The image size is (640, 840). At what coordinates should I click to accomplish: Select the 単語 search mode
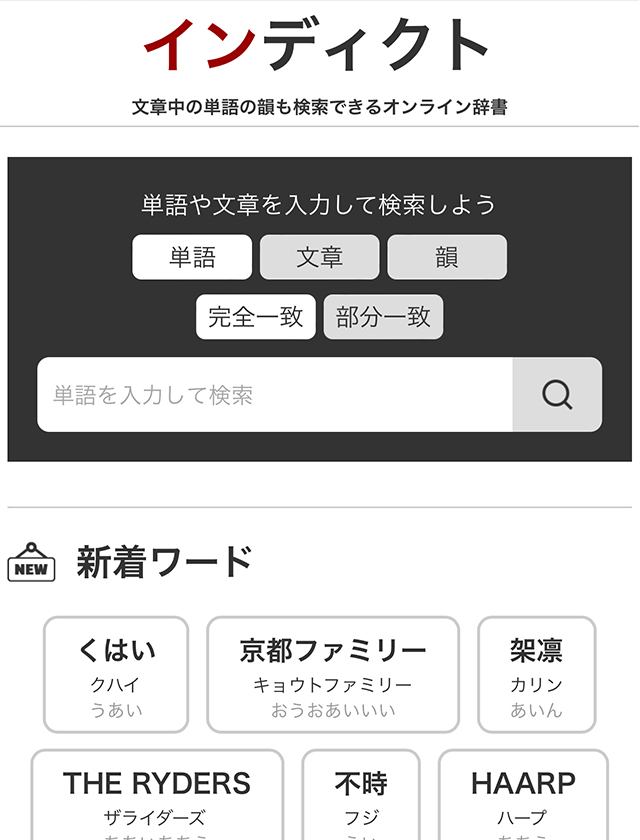click(x=192, y=257)
